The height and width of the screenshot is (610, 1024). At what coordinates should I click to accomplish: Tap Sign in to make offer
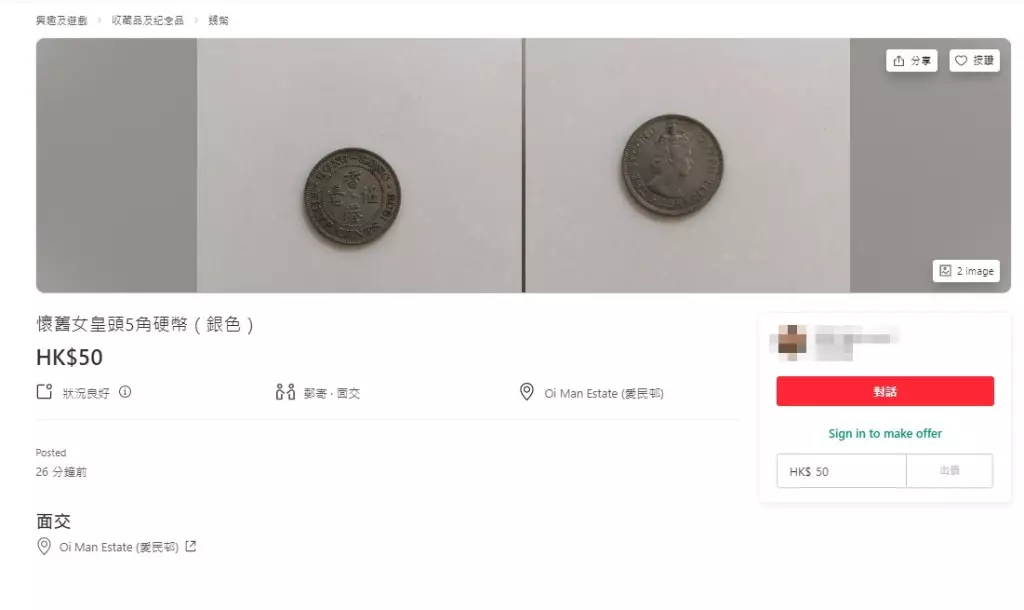point(885,434)
